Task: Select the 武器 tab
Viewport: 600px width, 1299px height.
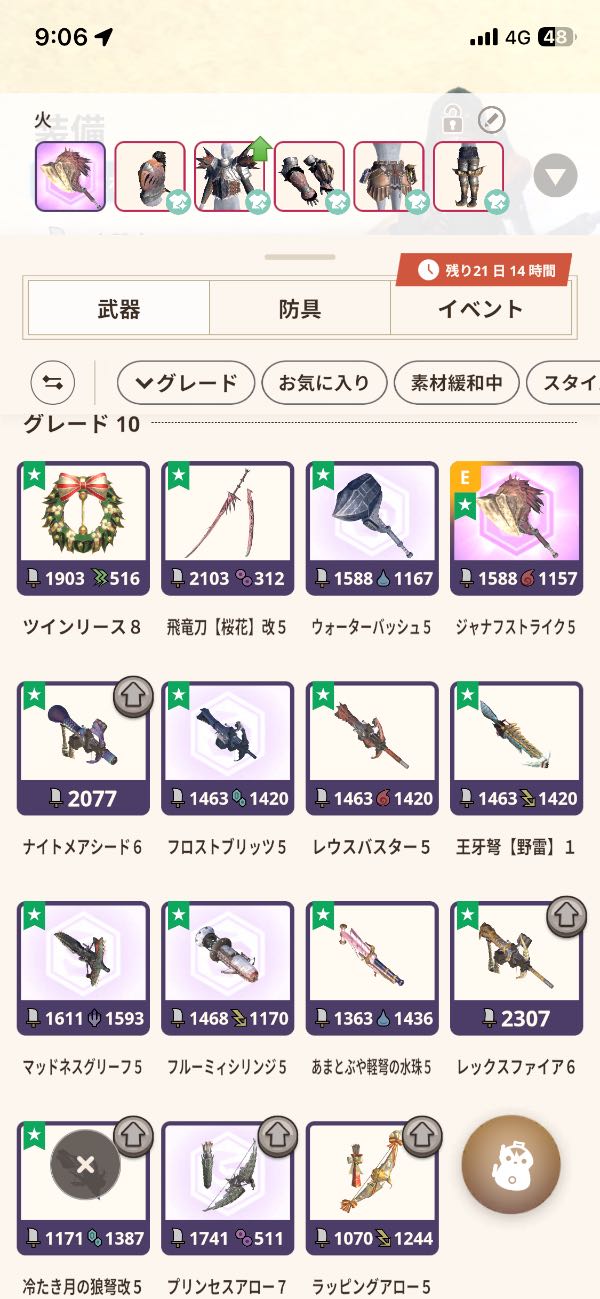Action: click(x=118, y=309)
